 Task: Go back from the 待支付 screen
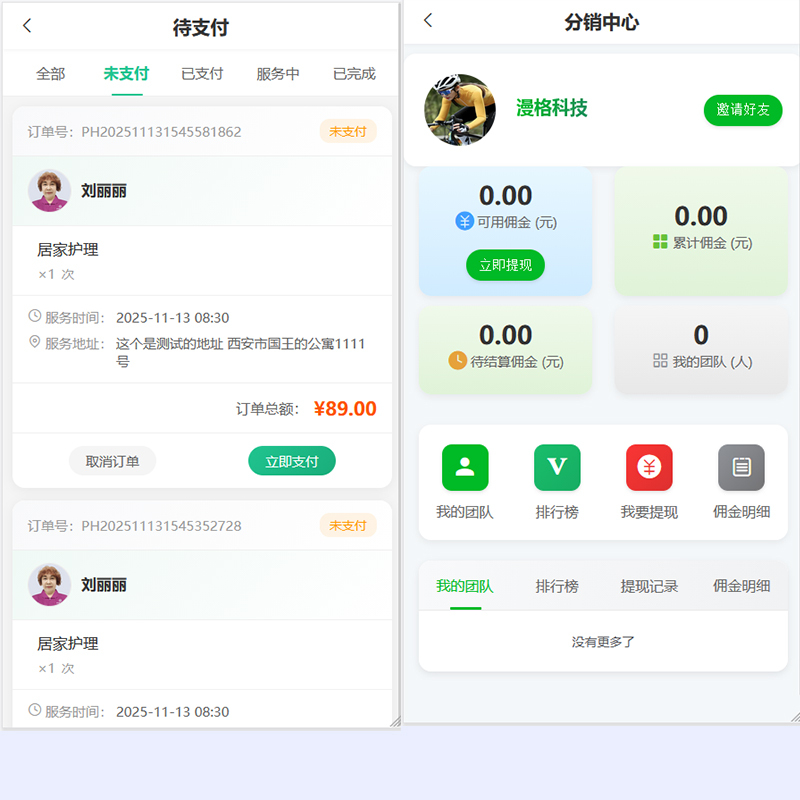27,26
